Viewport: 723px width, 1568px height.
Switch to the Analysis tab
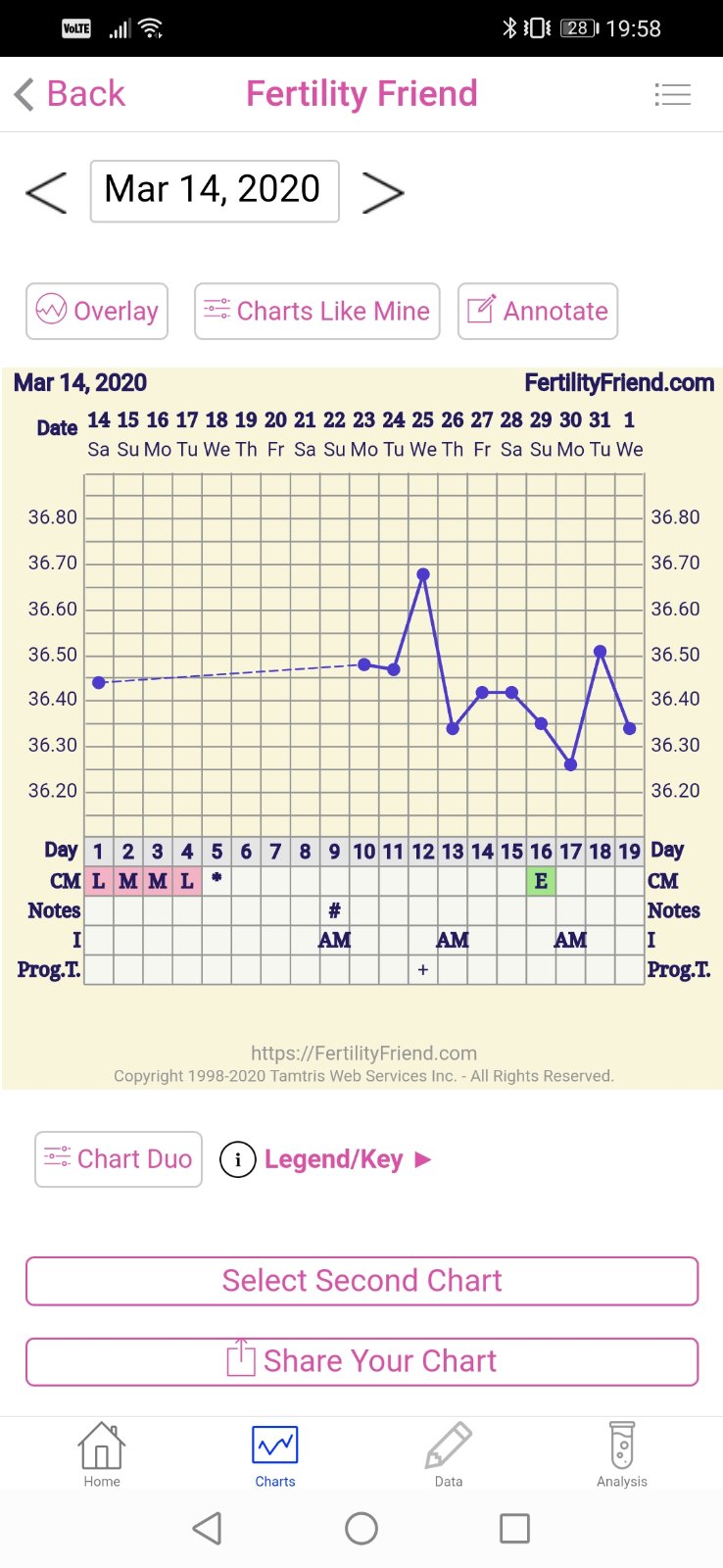tap(622, 1455)
